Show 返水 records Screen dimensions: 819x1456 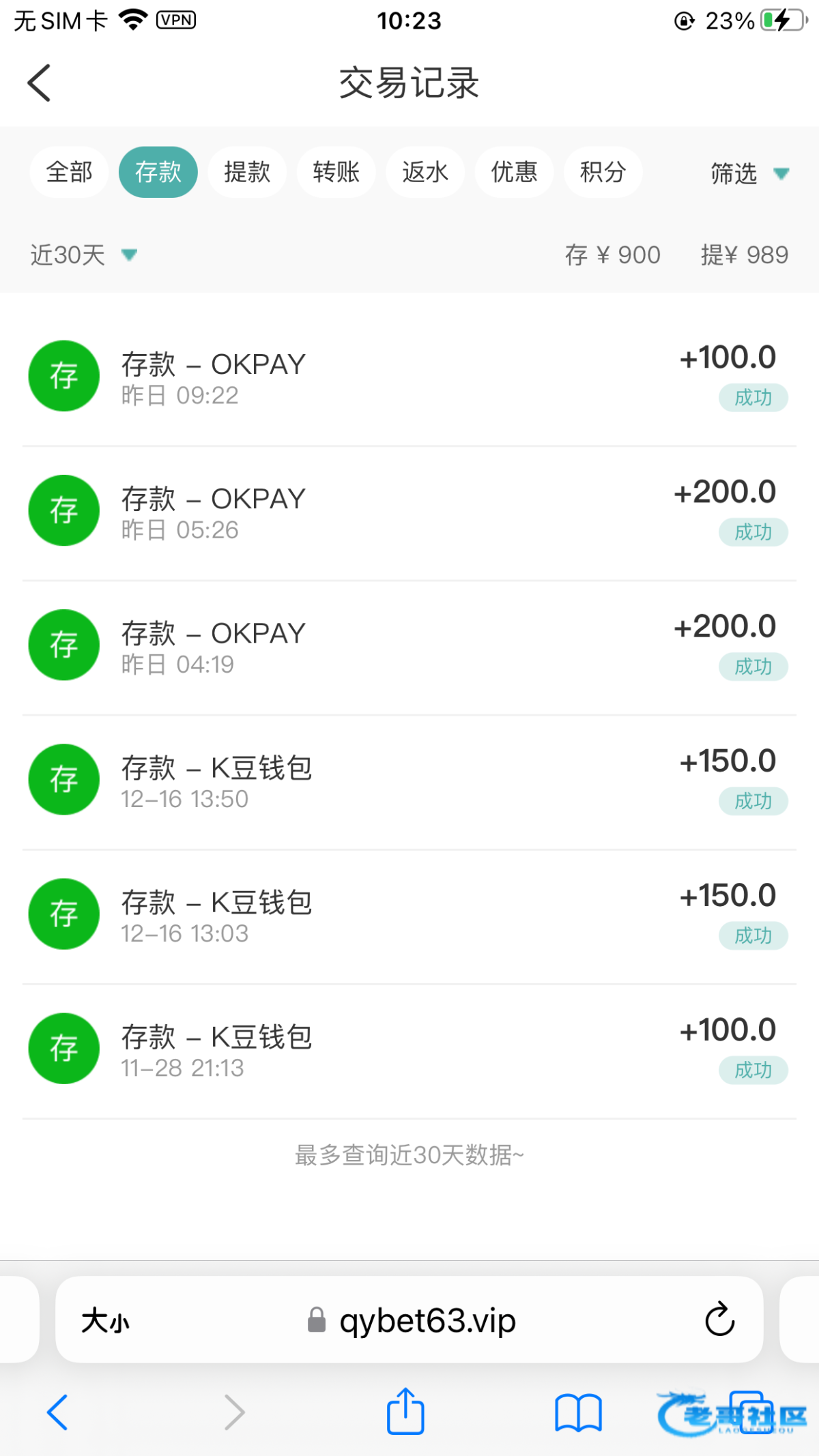click(425, 172)
